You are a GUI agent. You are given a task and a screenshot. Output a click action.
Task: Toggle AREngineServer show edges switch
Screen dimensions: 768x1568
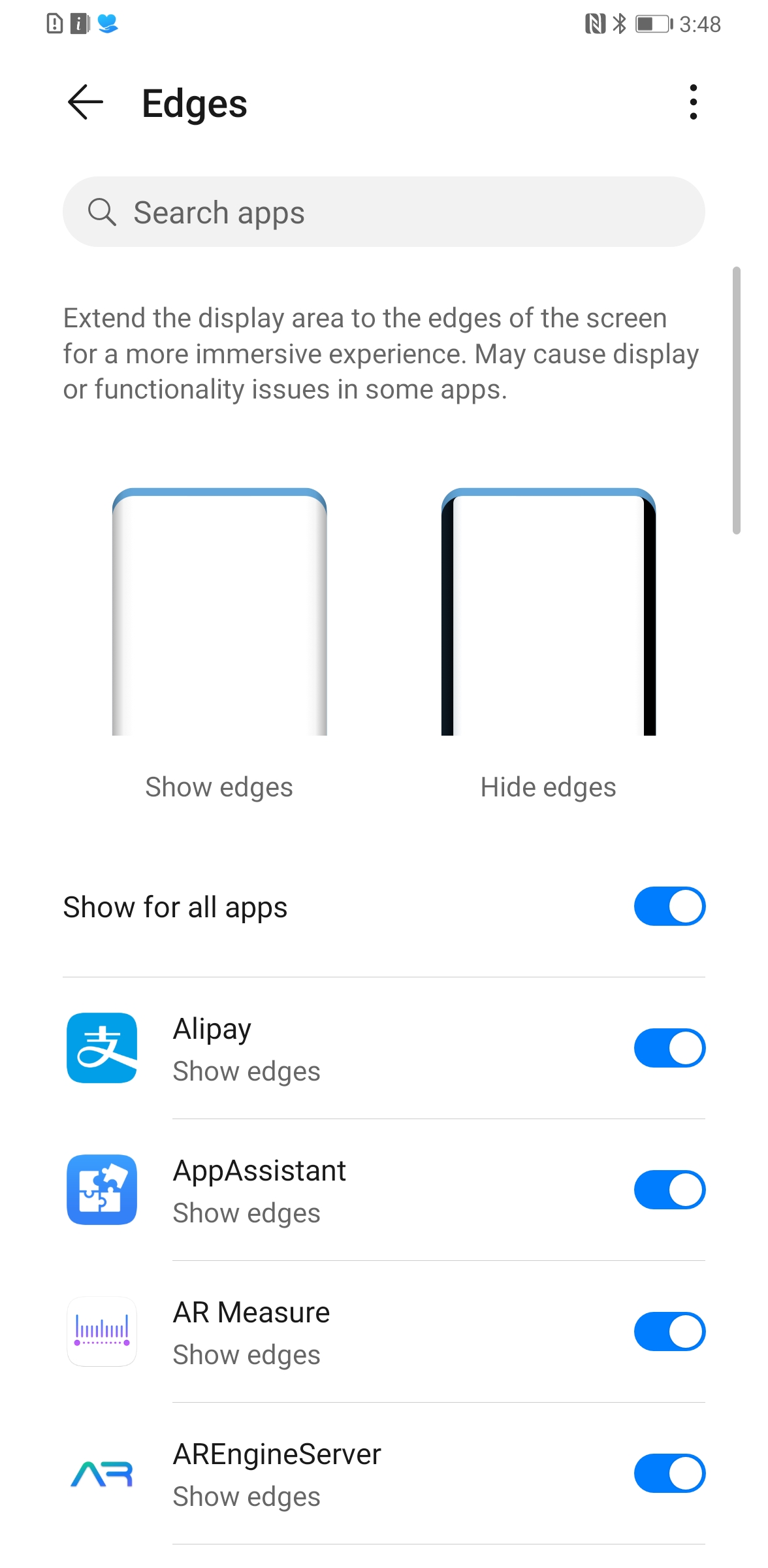[x=669, y=1473]
